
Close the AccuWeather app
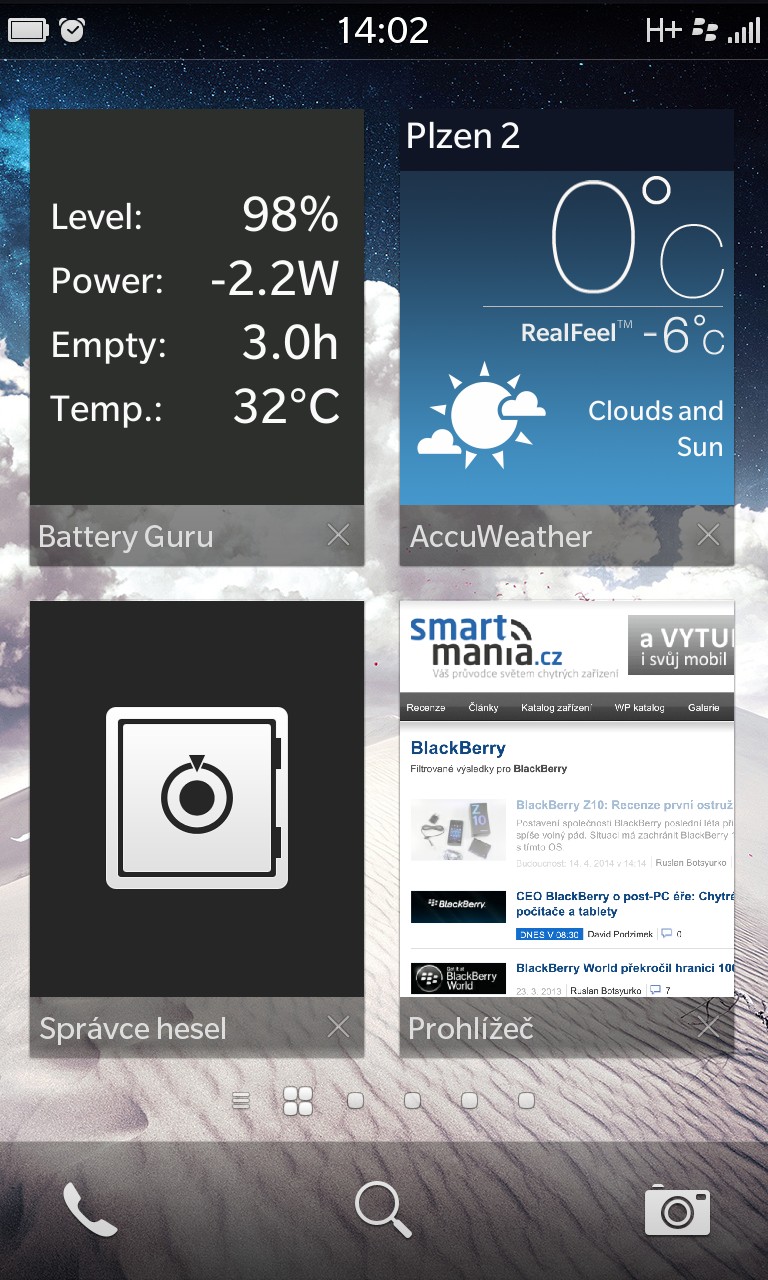point(708,535)
